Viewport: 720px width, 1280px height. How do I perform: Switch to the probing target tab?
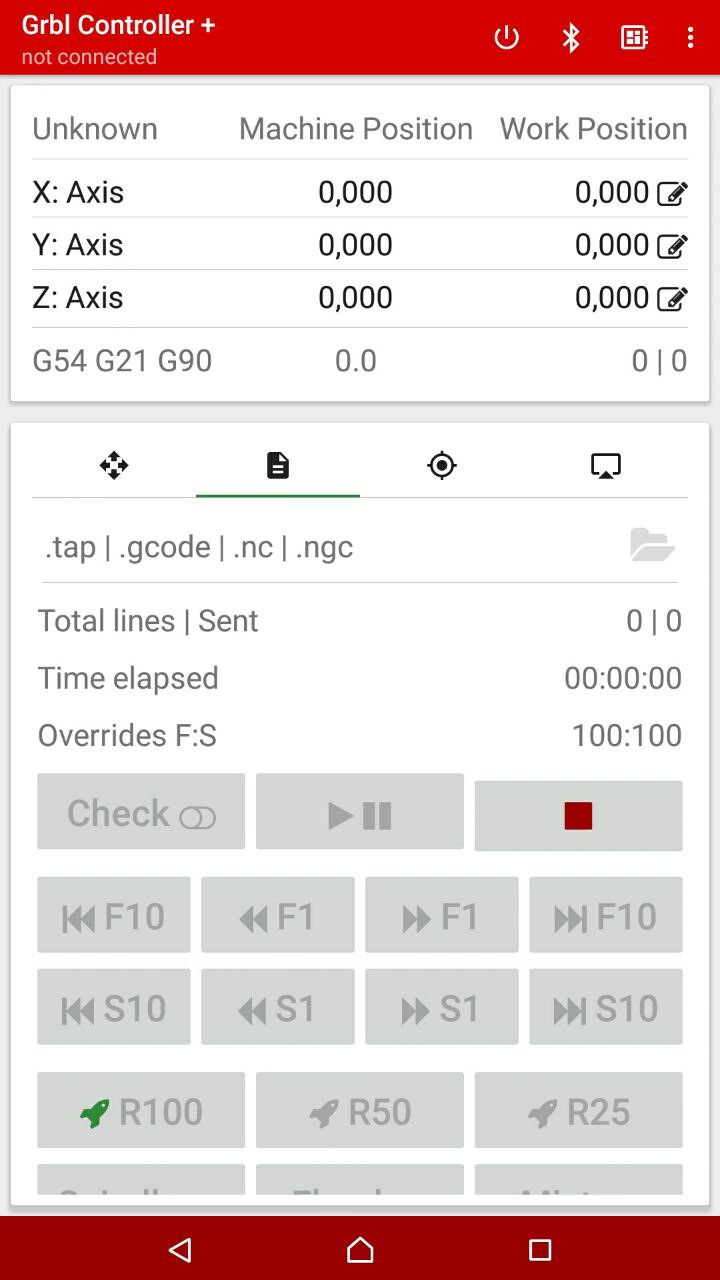tap(442, 465)
